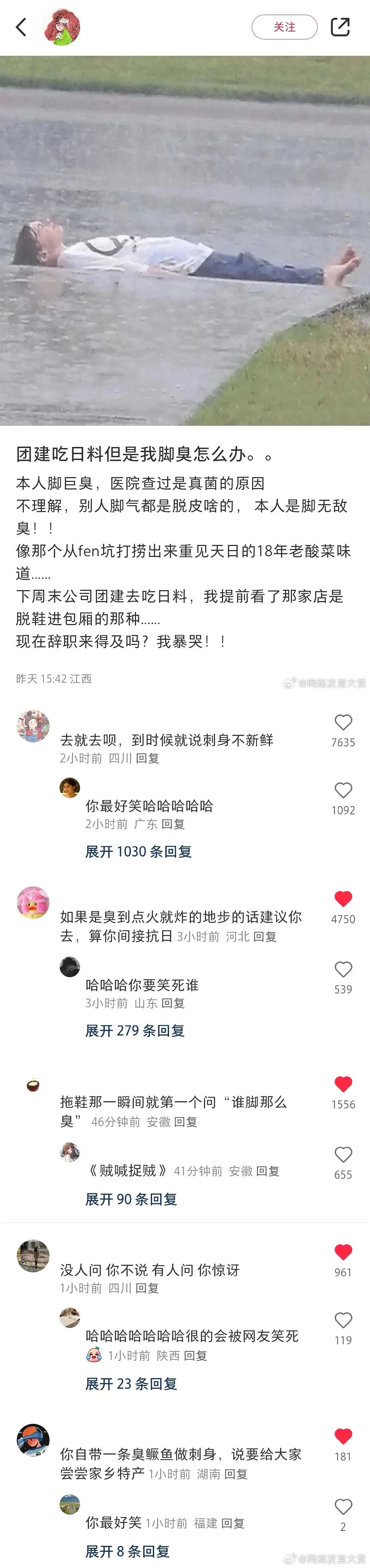Like the comment "去就去呗，到时候就说刺身不新鲜"

[343, 723]
